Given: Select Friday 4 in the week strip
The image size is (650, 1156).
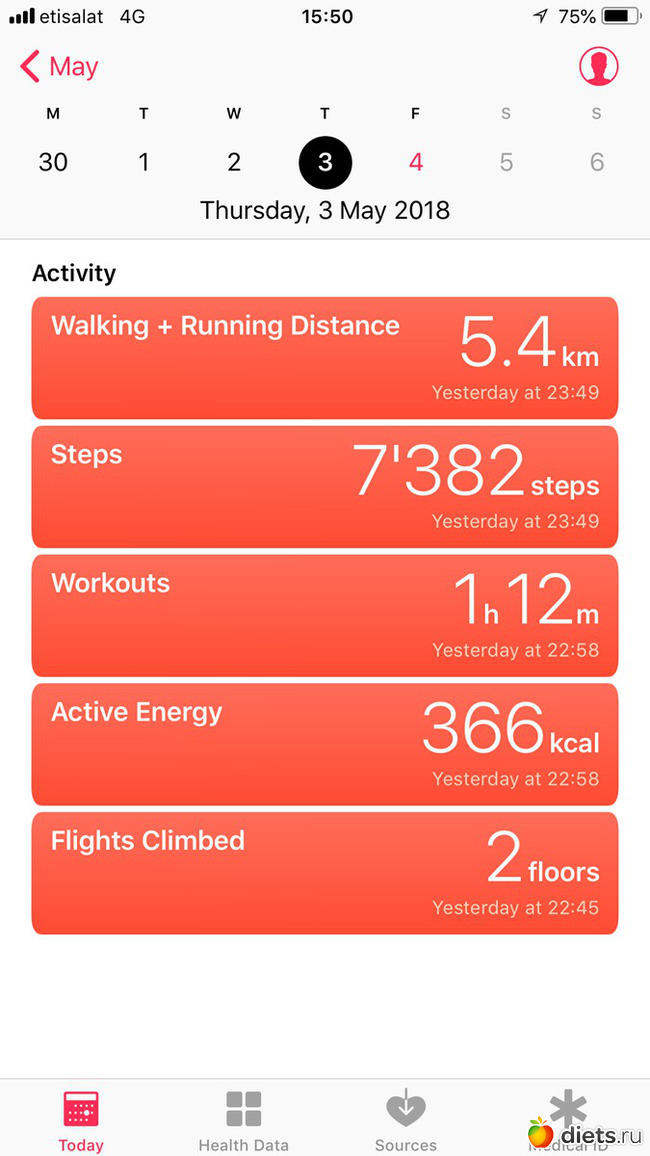Looking at the screenshot, I should 416,161.
